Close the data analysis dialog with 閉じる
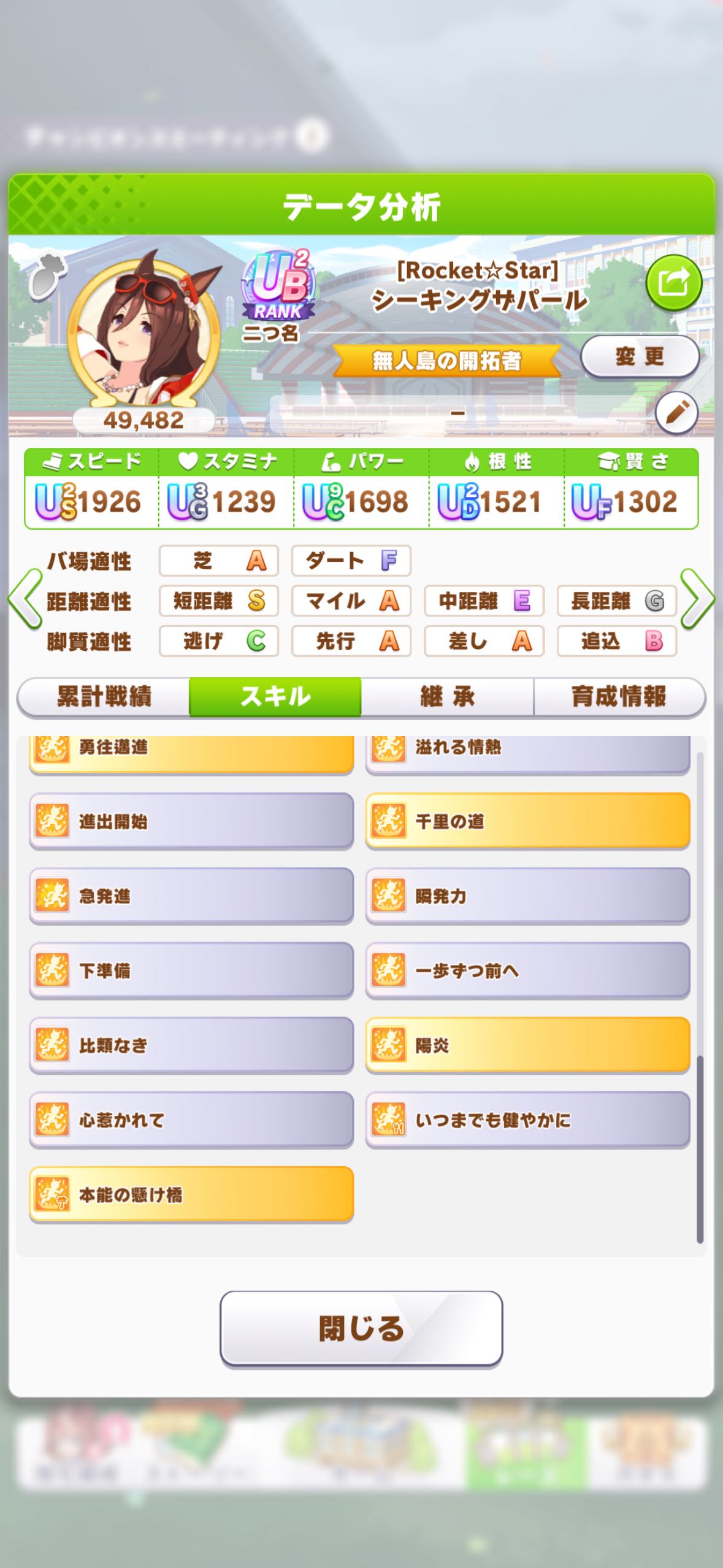 (361, 1329)
